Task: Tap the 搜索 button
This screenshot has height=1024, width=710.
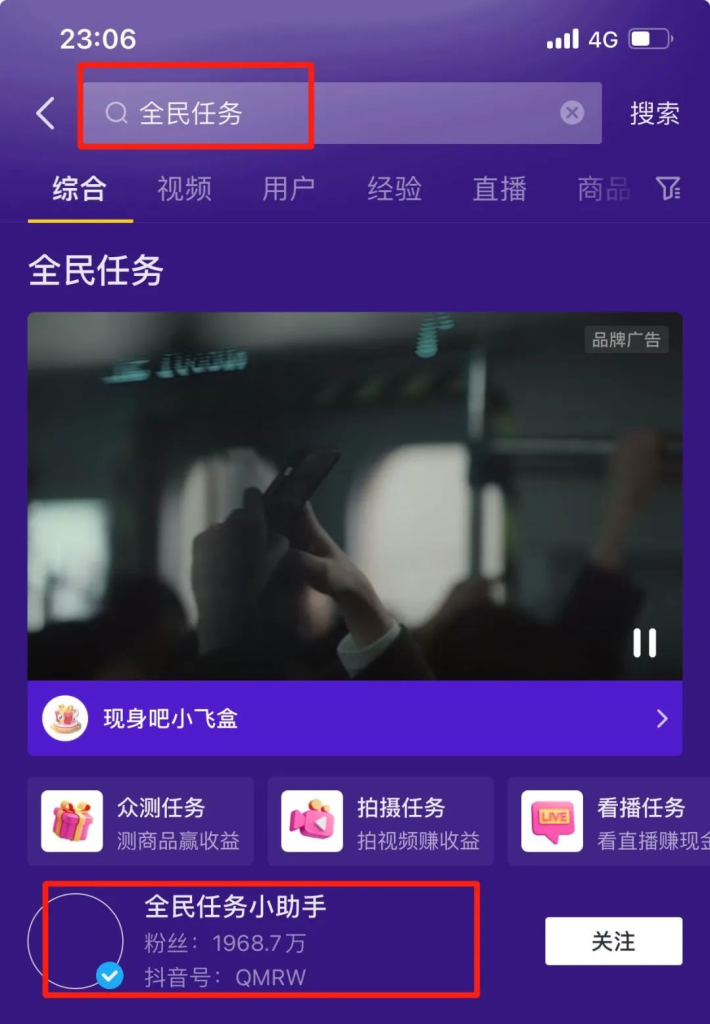Action: pos(655,113)
